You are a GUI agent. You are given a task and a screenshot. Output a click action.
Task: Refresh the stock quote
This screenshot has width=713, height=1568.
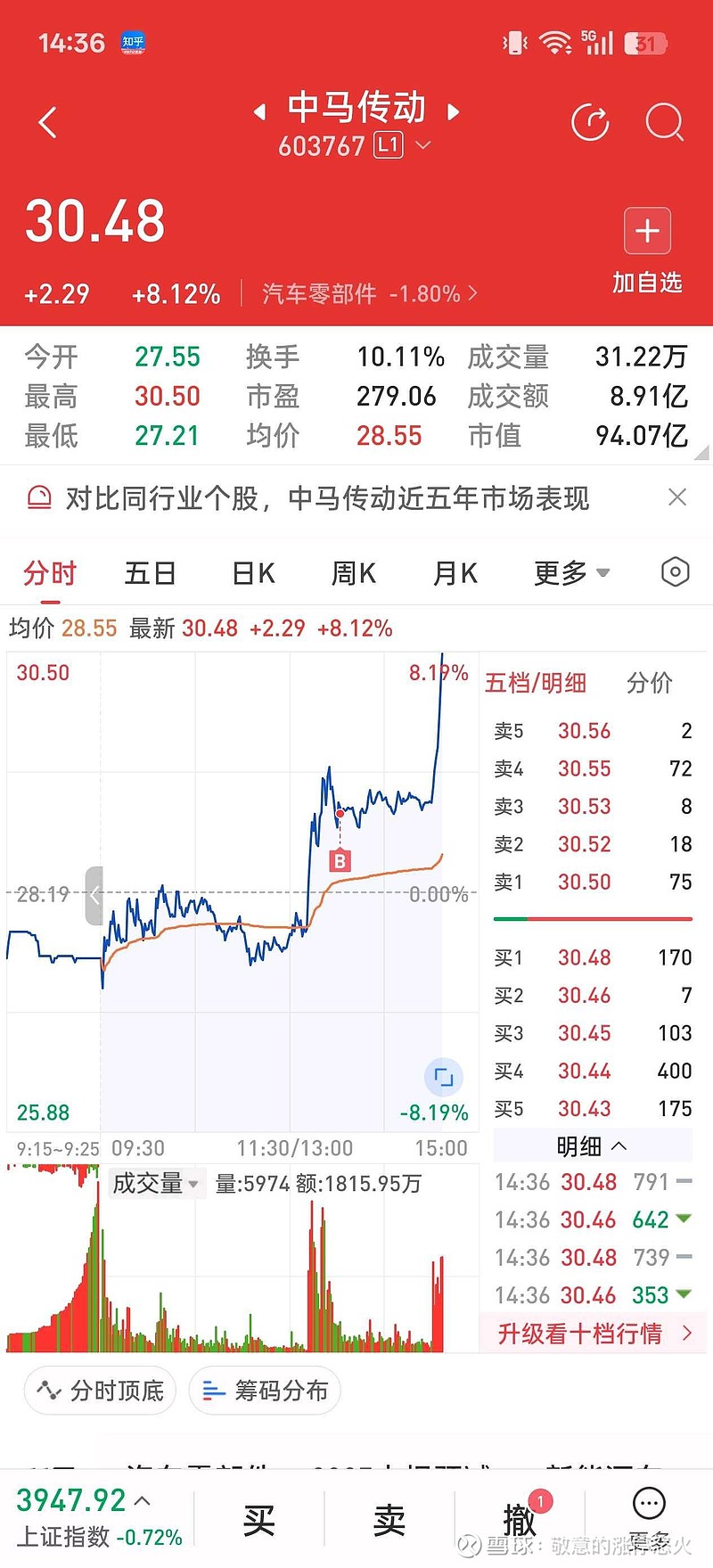(590, 122)
